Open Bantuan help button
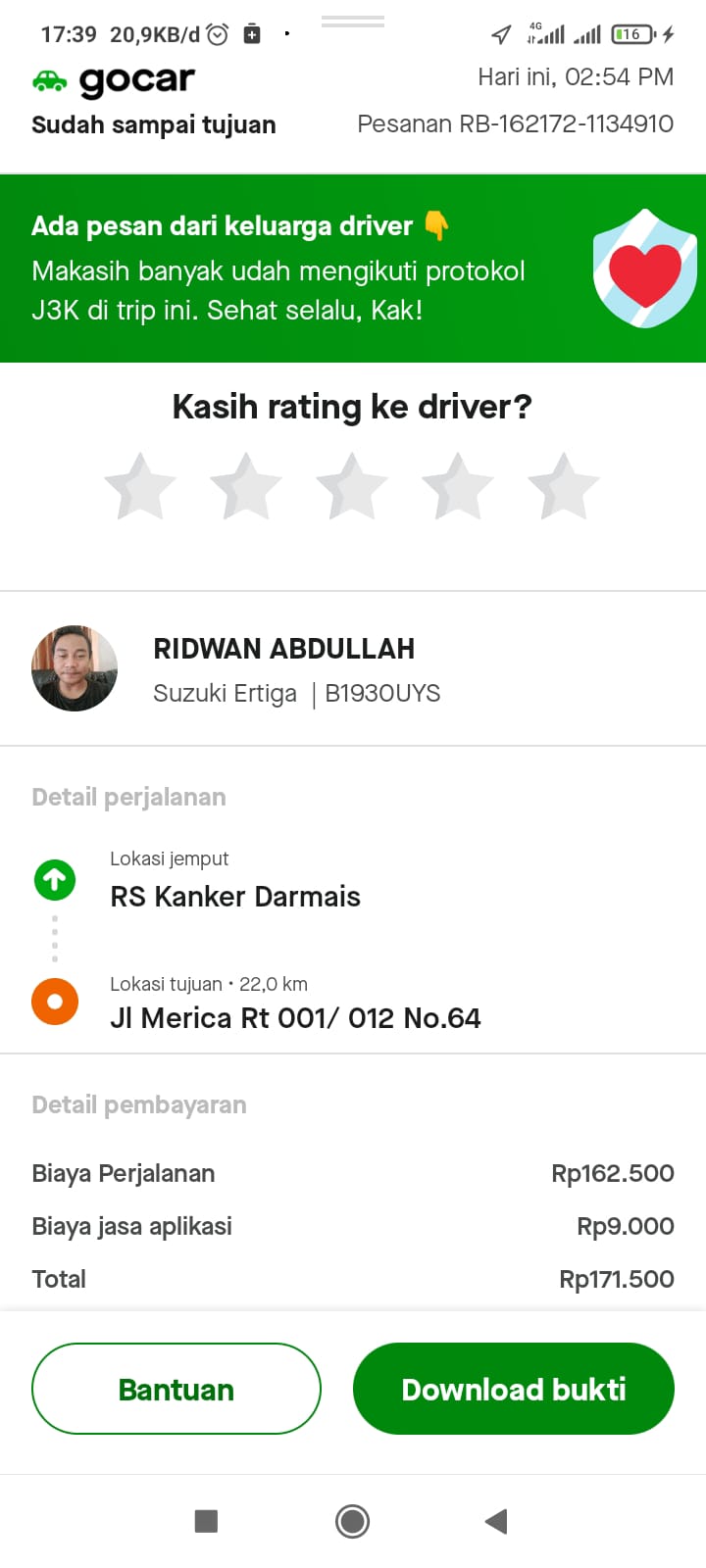The image size is (706, 1568). coord(176,1389)
